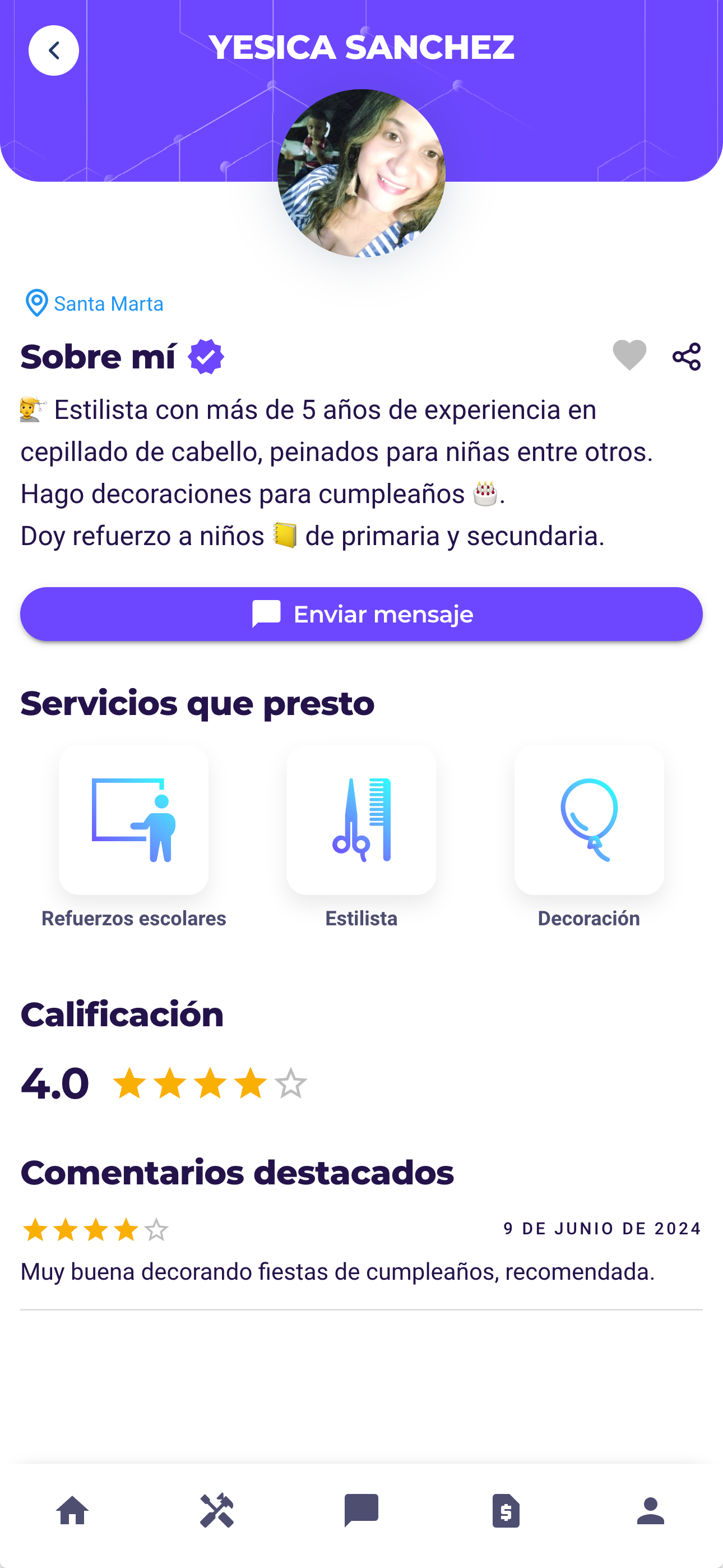Go to the home tab

click(72, 1510)
